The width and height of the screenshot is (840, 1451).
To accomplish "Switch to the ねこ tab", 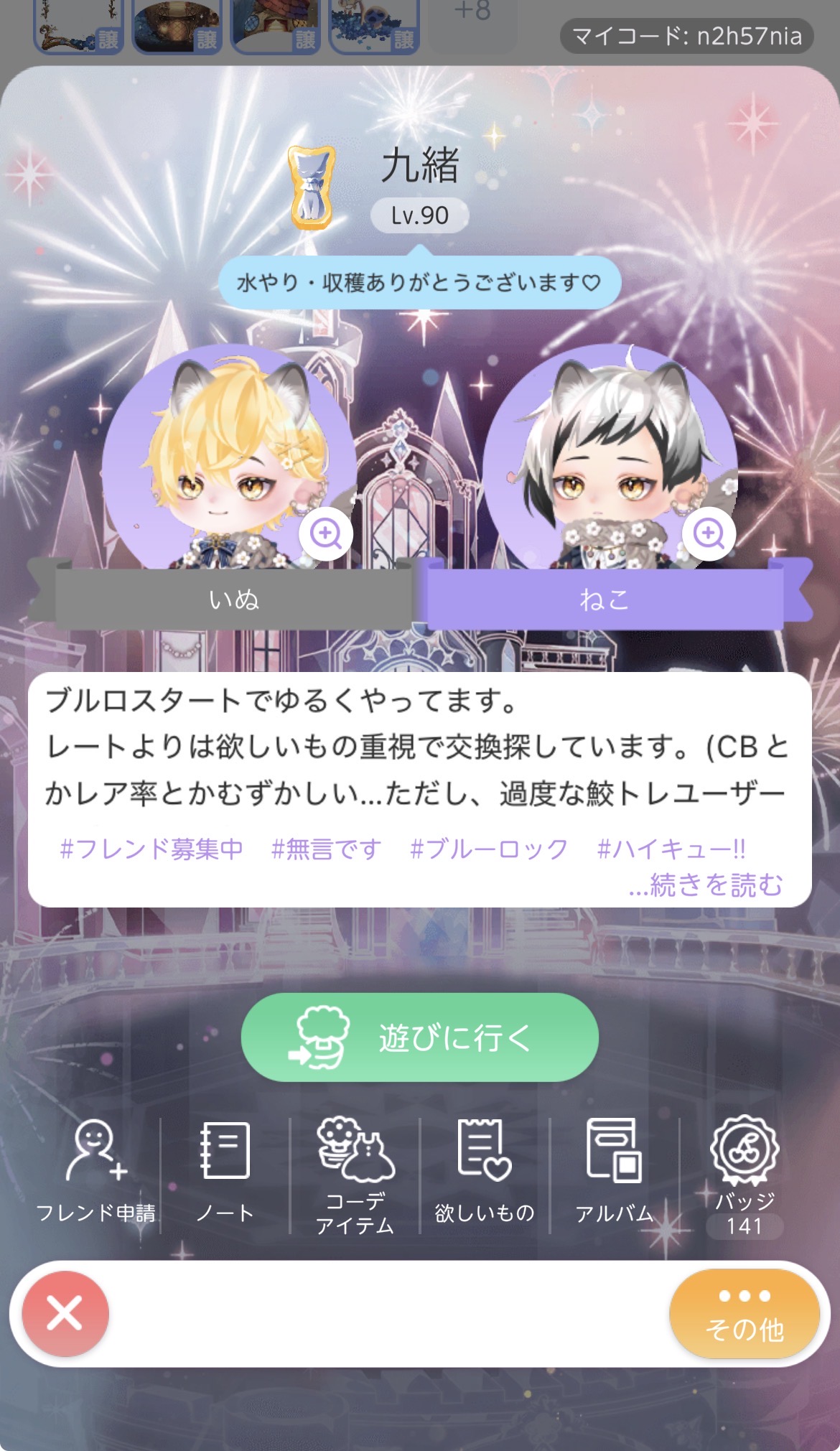I will [605, 599].
